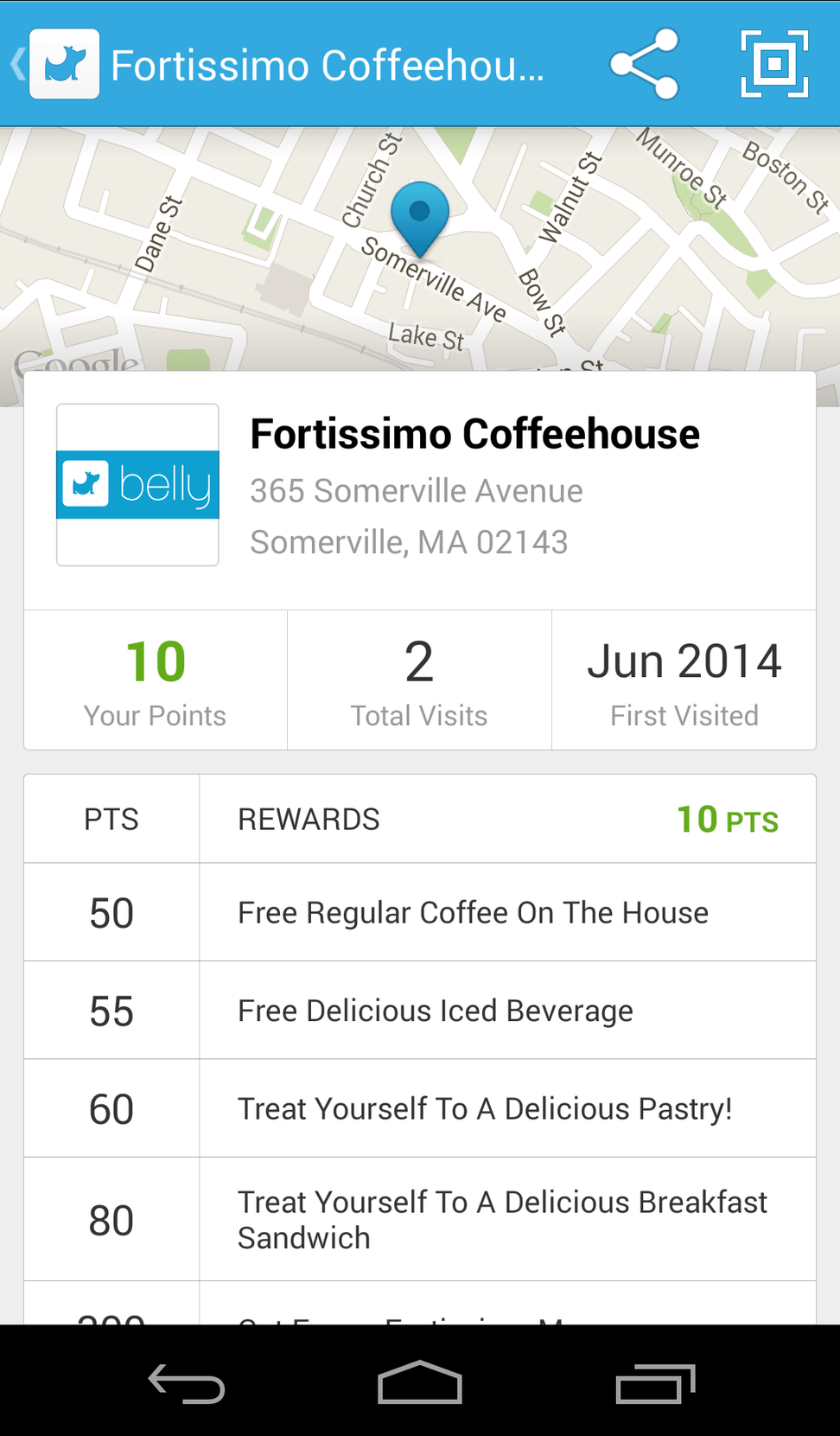Open the map showing Somerville Ave location
The image size is (840, 1436).
(420, 251)
